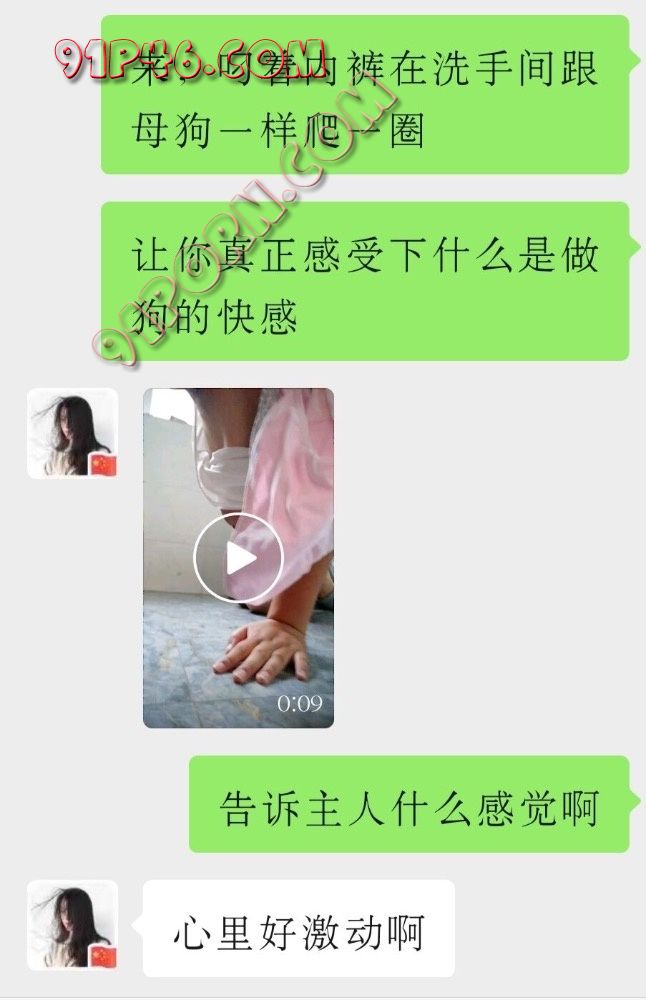Open sender's avatar beside the last message
Image resolution: width=646 pixels, height=1000 pixels.
click(x=72, y=925)
